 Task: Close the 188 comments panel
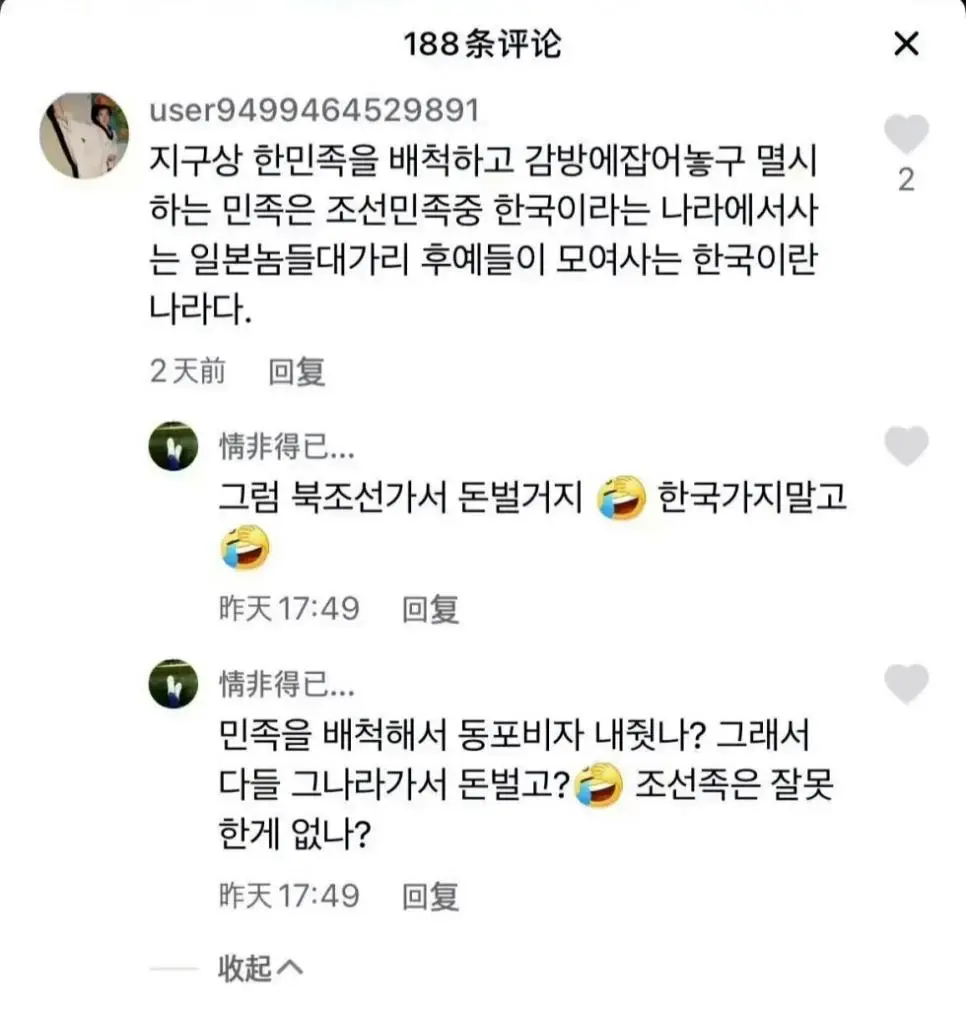[x=905, y=44]
